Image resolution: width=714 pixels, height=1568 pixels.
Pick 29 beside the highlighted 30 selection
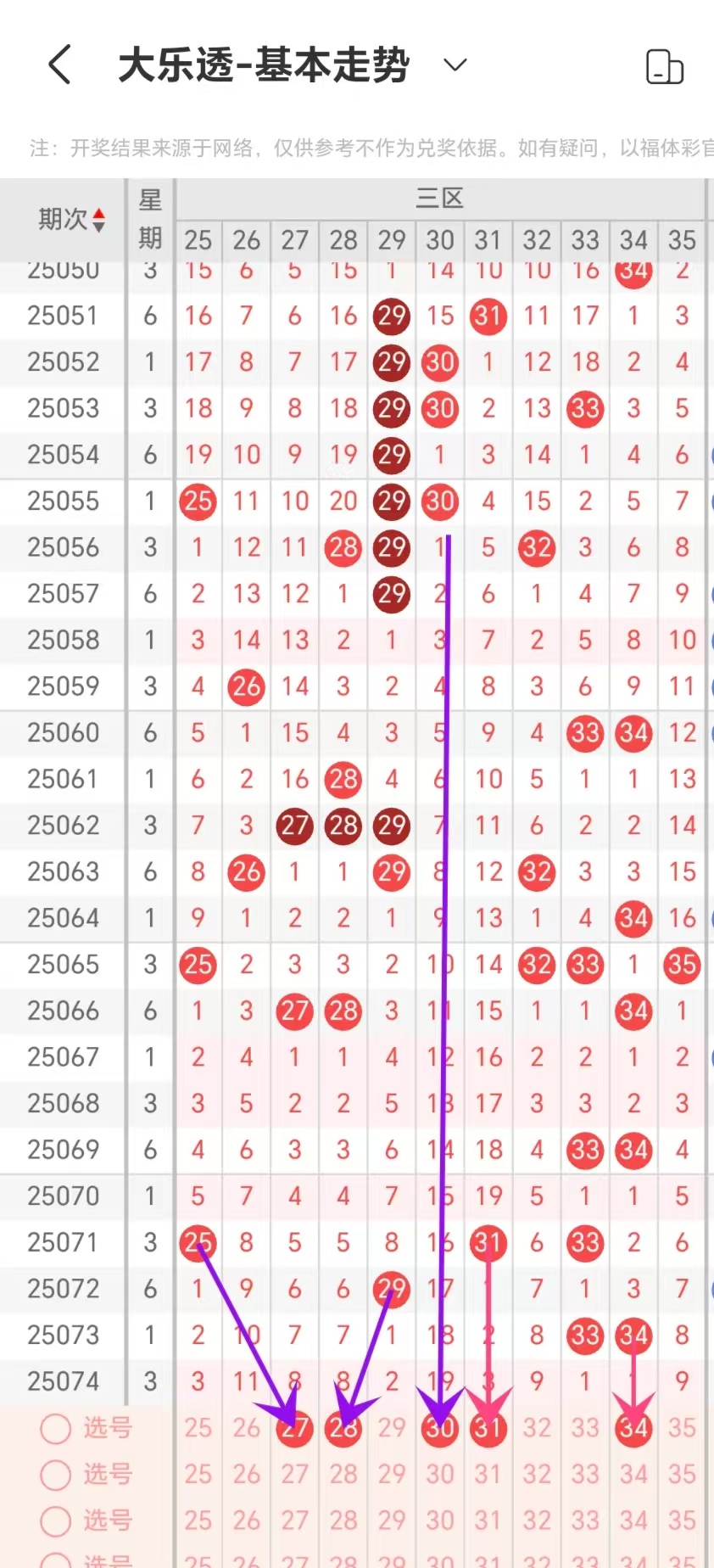point(392,1428)
